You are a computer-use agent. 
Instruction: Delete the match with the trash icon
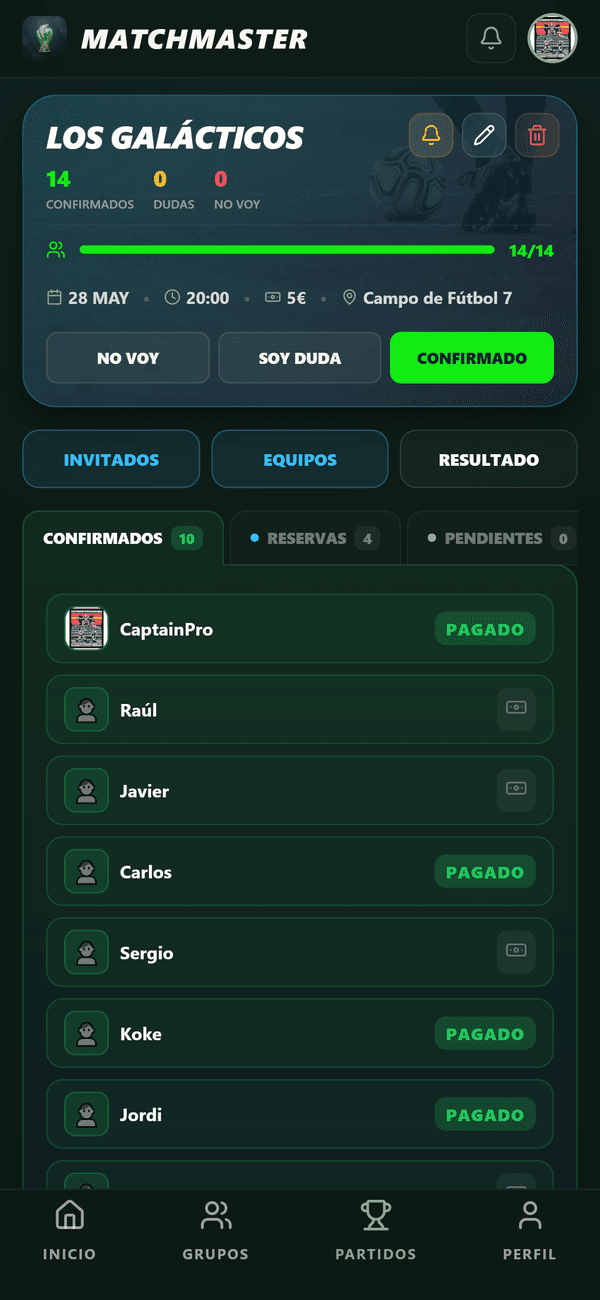[x=537, y=135]
